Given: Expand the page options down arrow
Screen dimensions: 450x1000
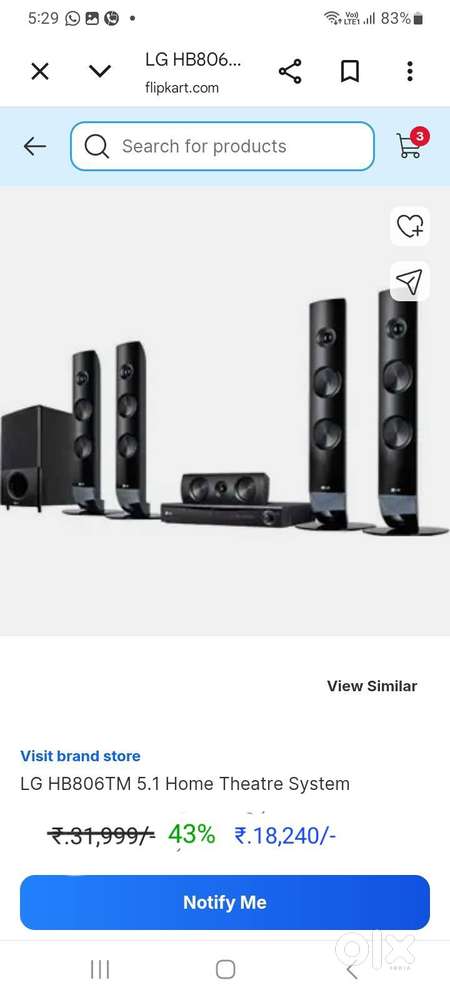Looking at the screenshot, I should (x=99, y=71).
